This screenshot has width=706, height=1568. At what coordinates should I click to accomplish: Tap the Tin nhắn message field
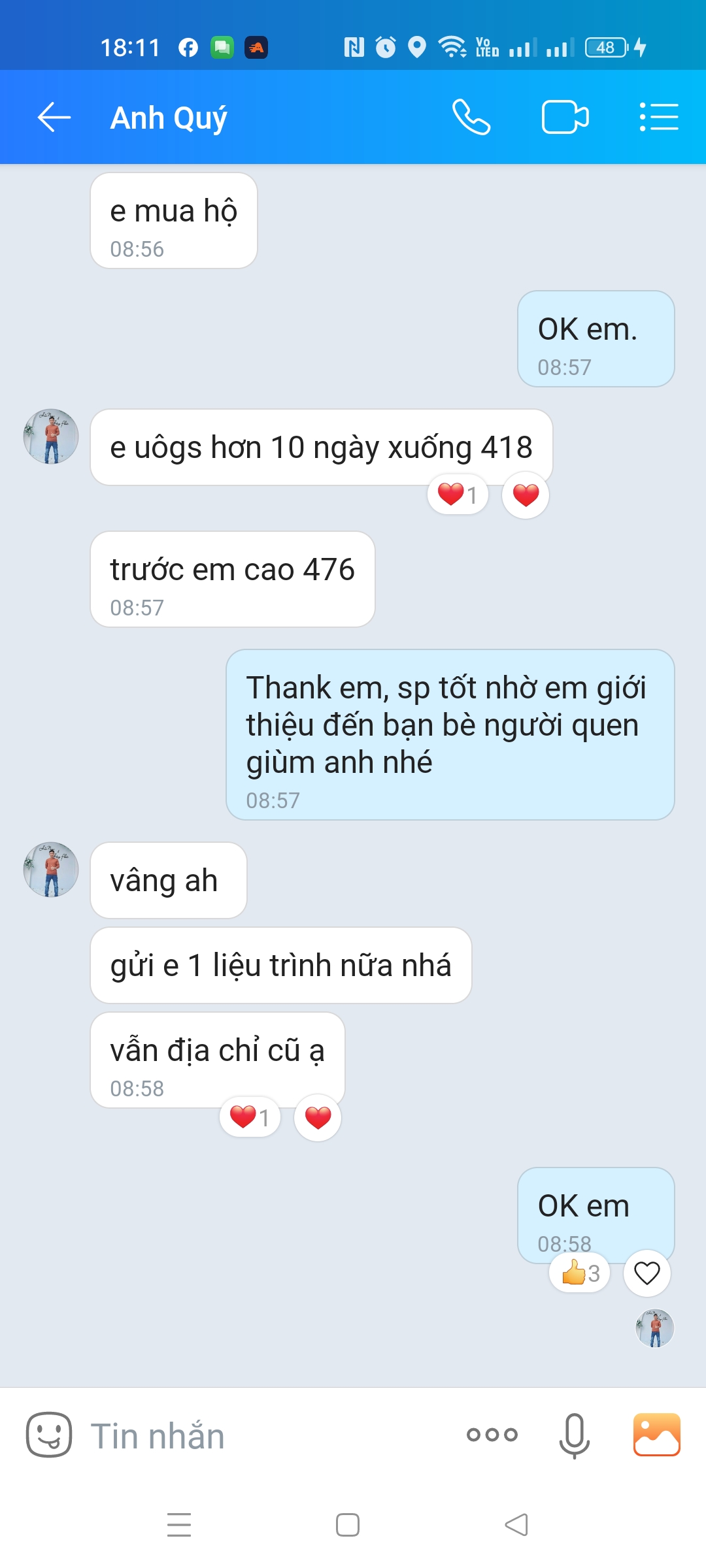tap(261, 1436)
